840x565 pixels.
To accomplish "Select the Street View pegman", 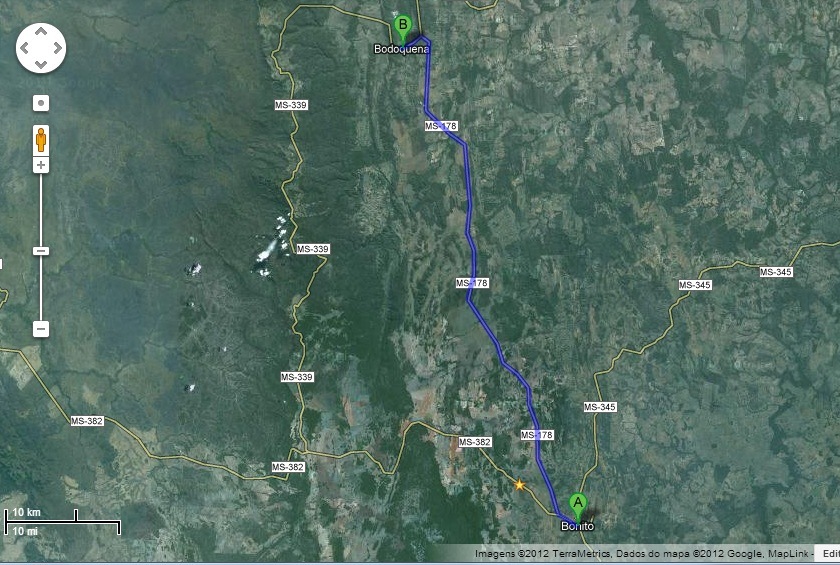I will (41, 138).
